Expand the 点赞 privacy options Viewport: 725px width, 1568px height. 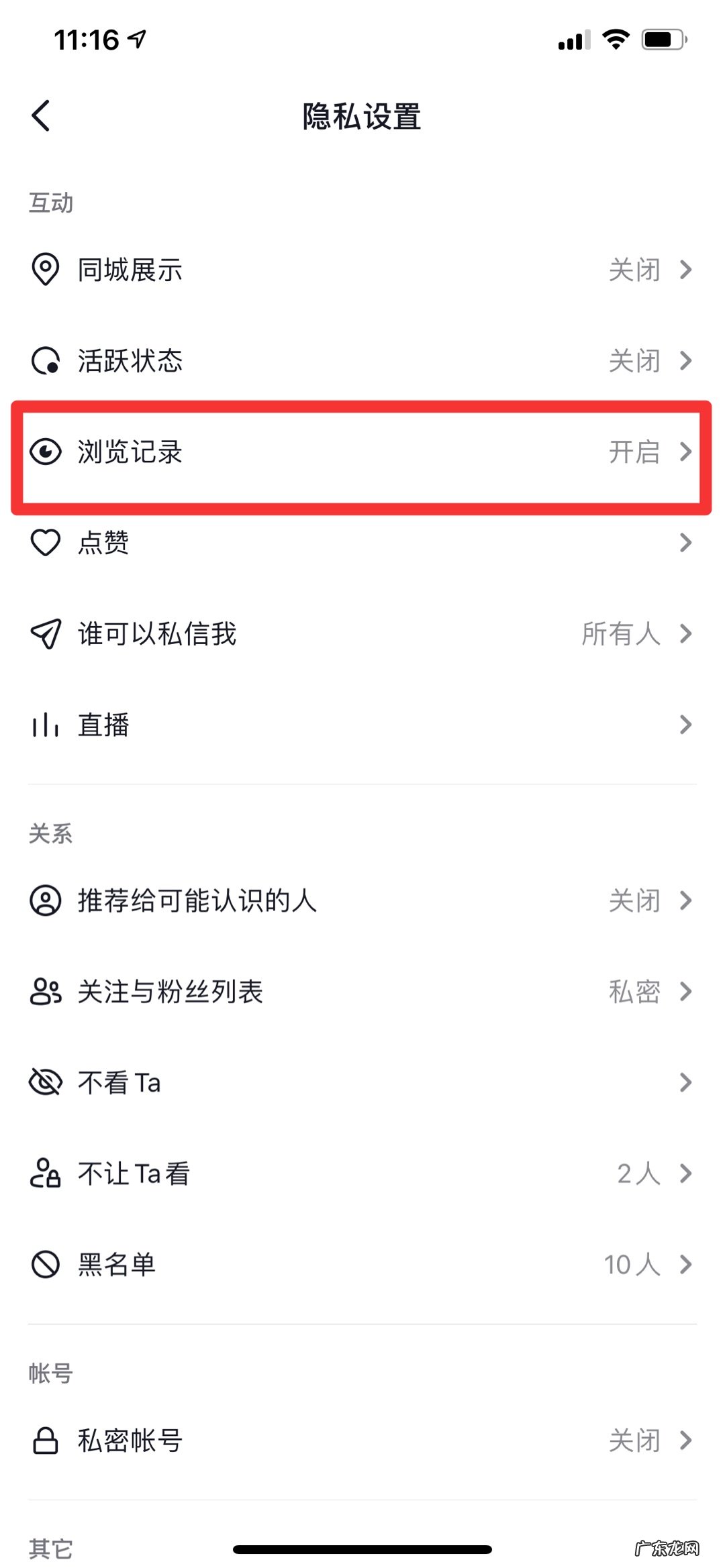685,543
